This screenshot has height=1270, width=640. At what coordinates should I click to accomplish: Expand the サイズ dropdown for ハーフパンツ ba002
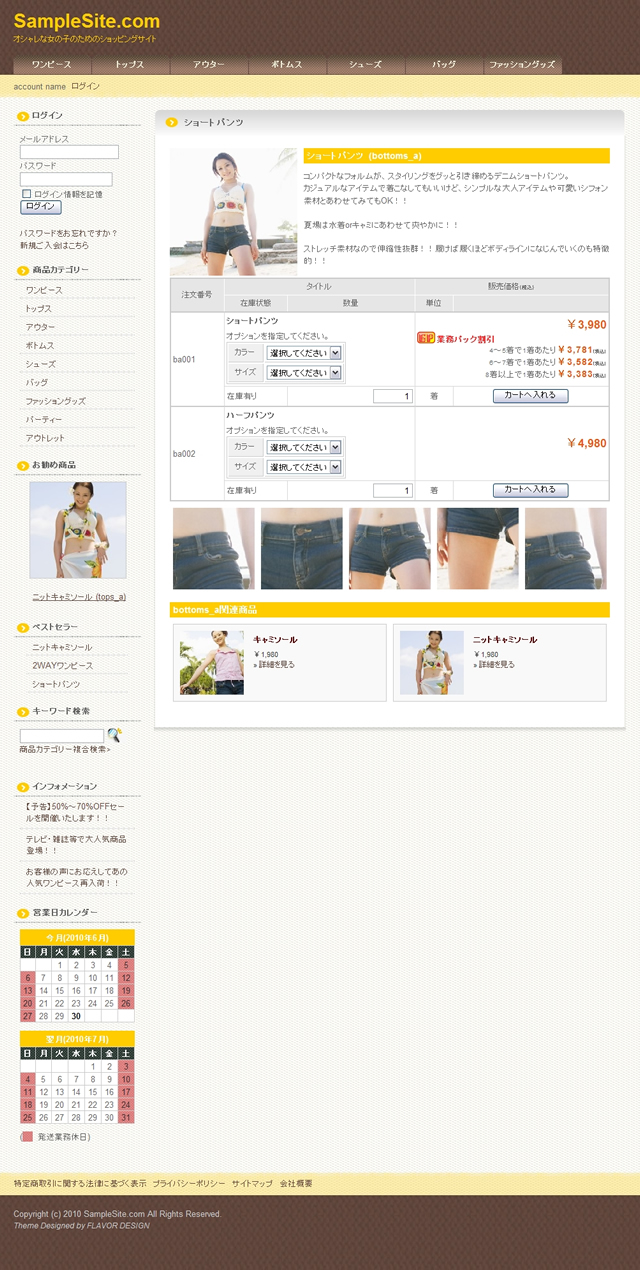pos(305,467)
